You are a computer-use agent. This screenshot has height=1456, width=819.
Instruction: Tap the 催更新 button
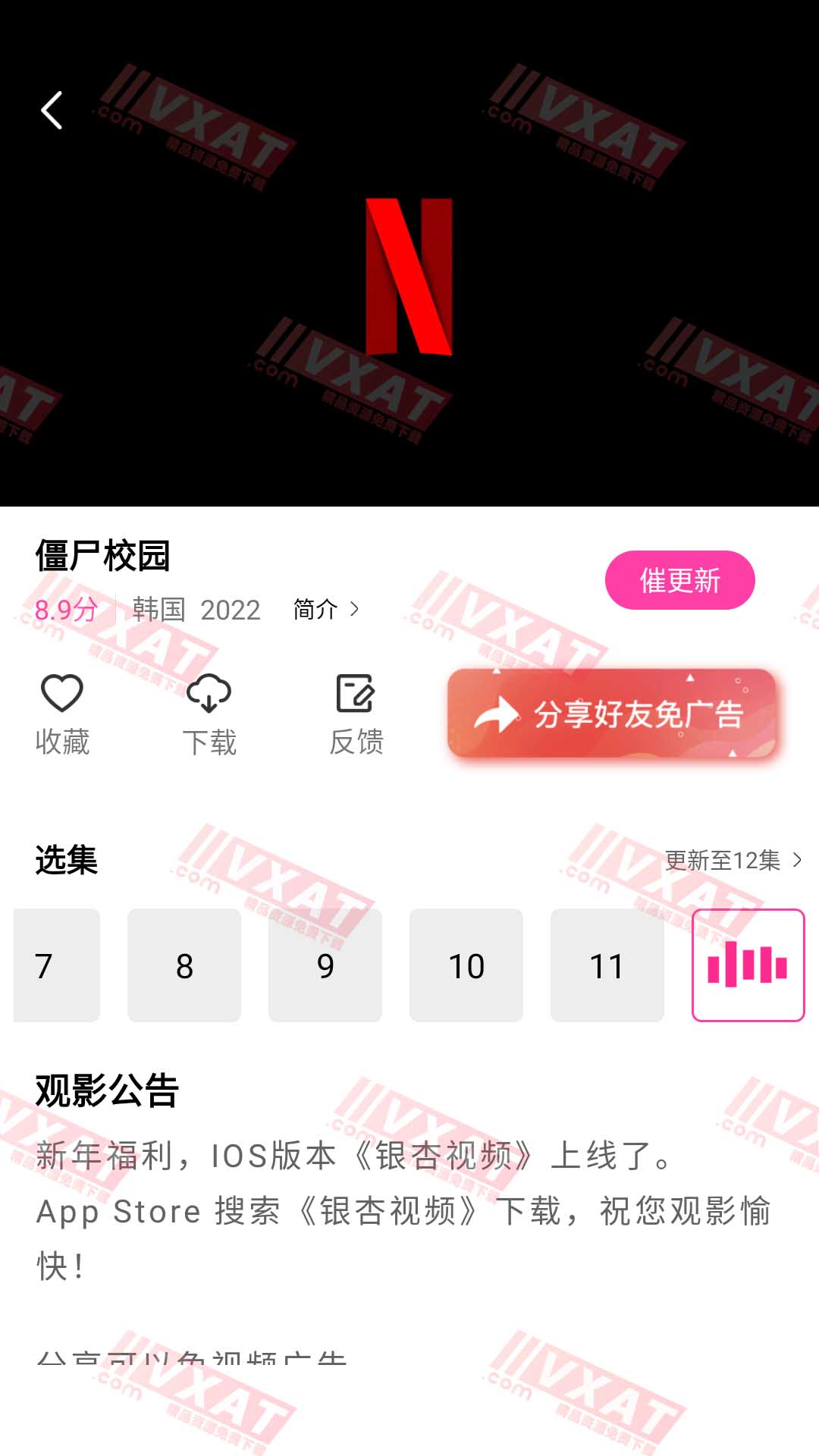click(679, 580)
